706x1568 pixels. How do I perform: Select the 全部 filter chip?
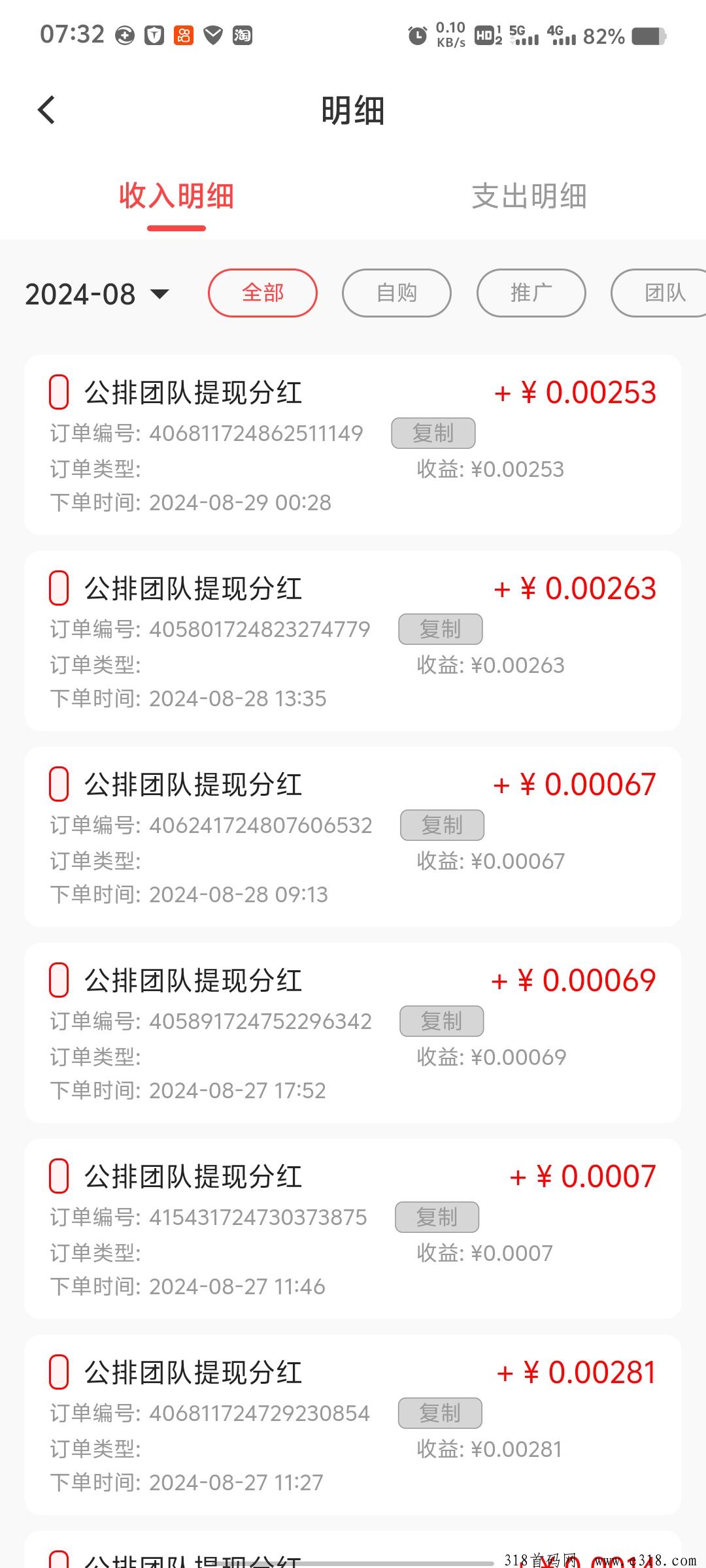pyautogui.click(x=263, y=293)
